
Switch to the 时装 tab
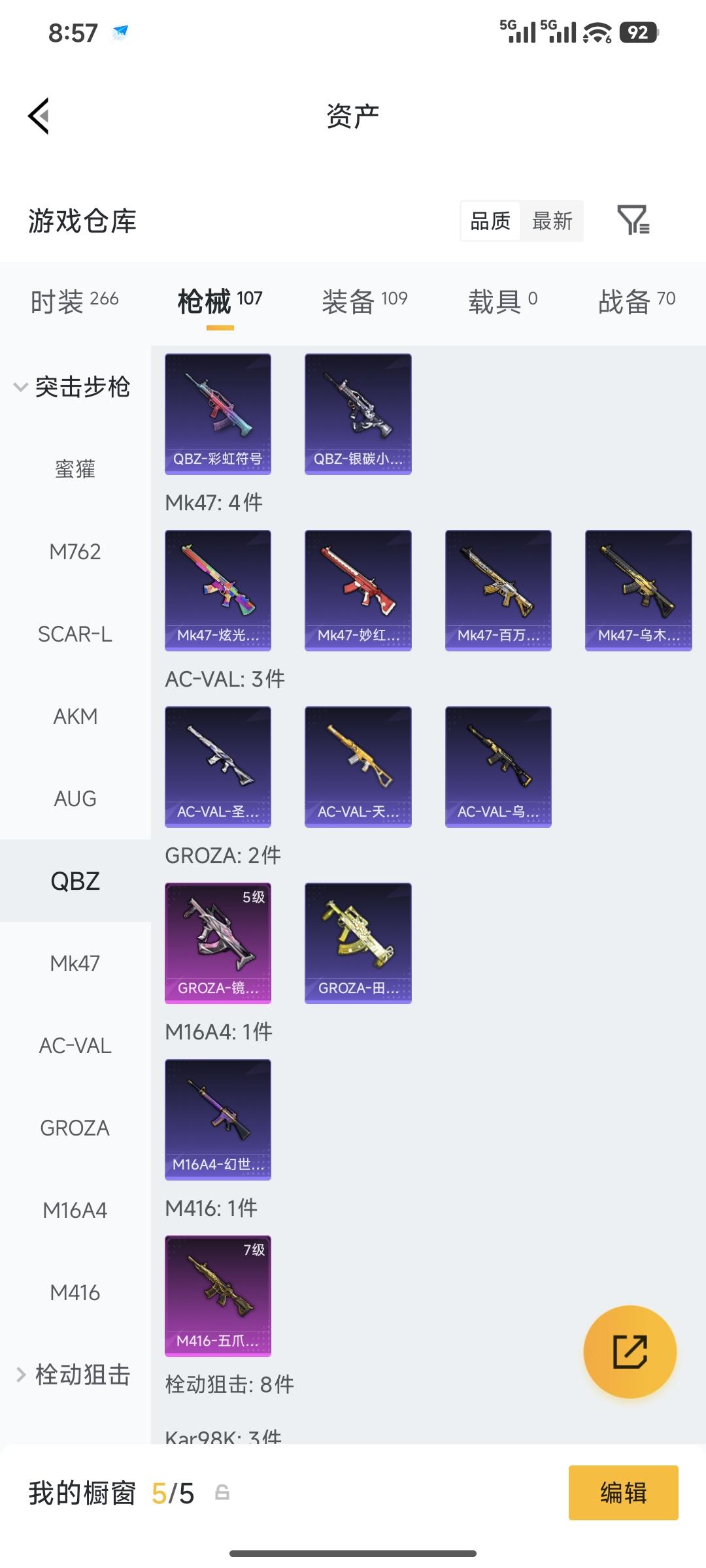(75, 301)
